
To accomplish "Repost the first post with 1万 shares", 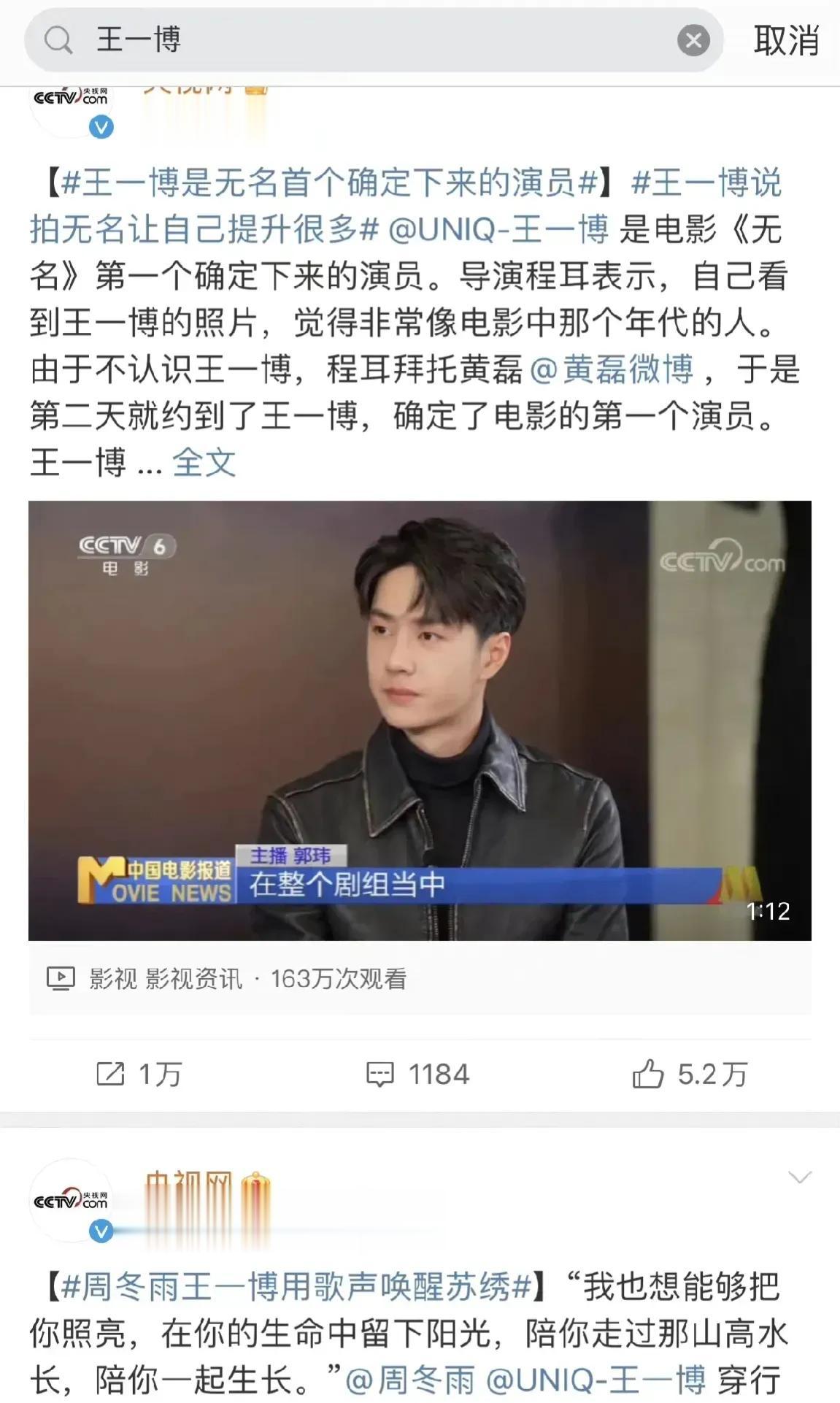I will pos(139,1074).
